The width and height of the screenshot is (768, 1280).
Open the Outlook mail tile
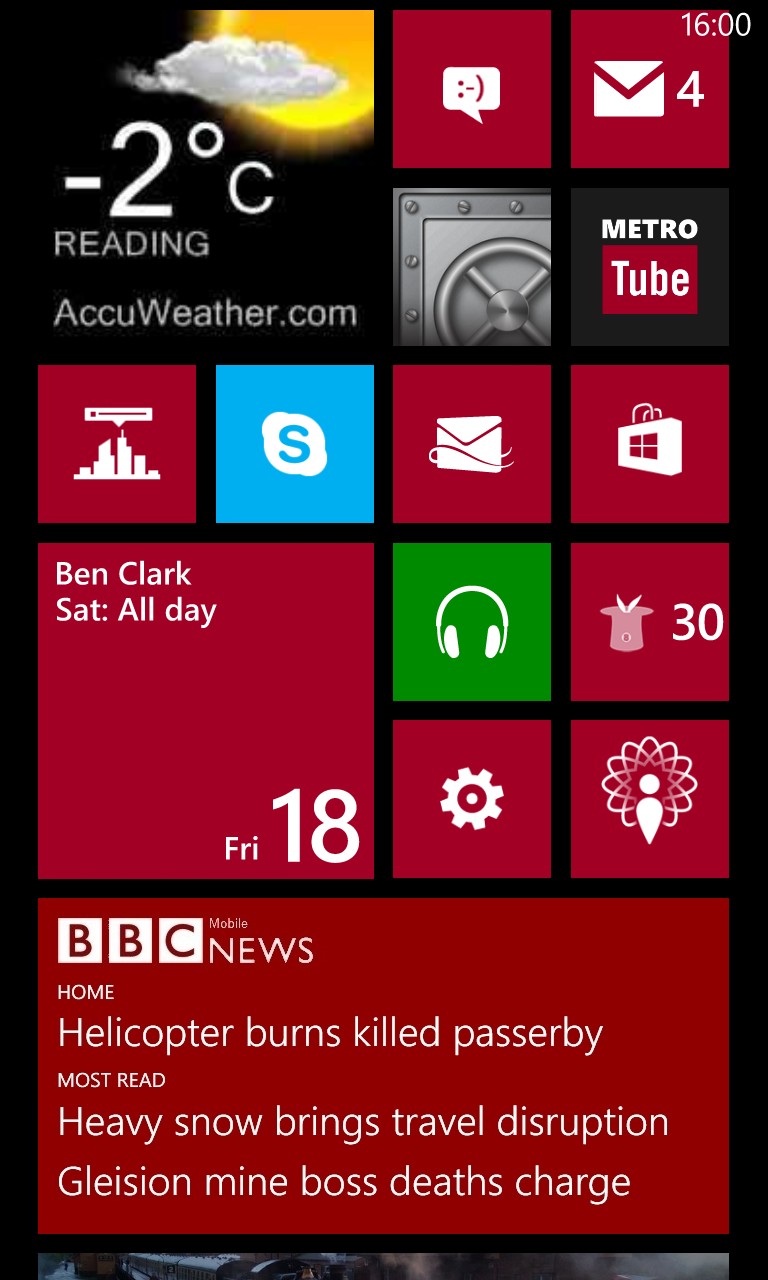coord(472,444)
